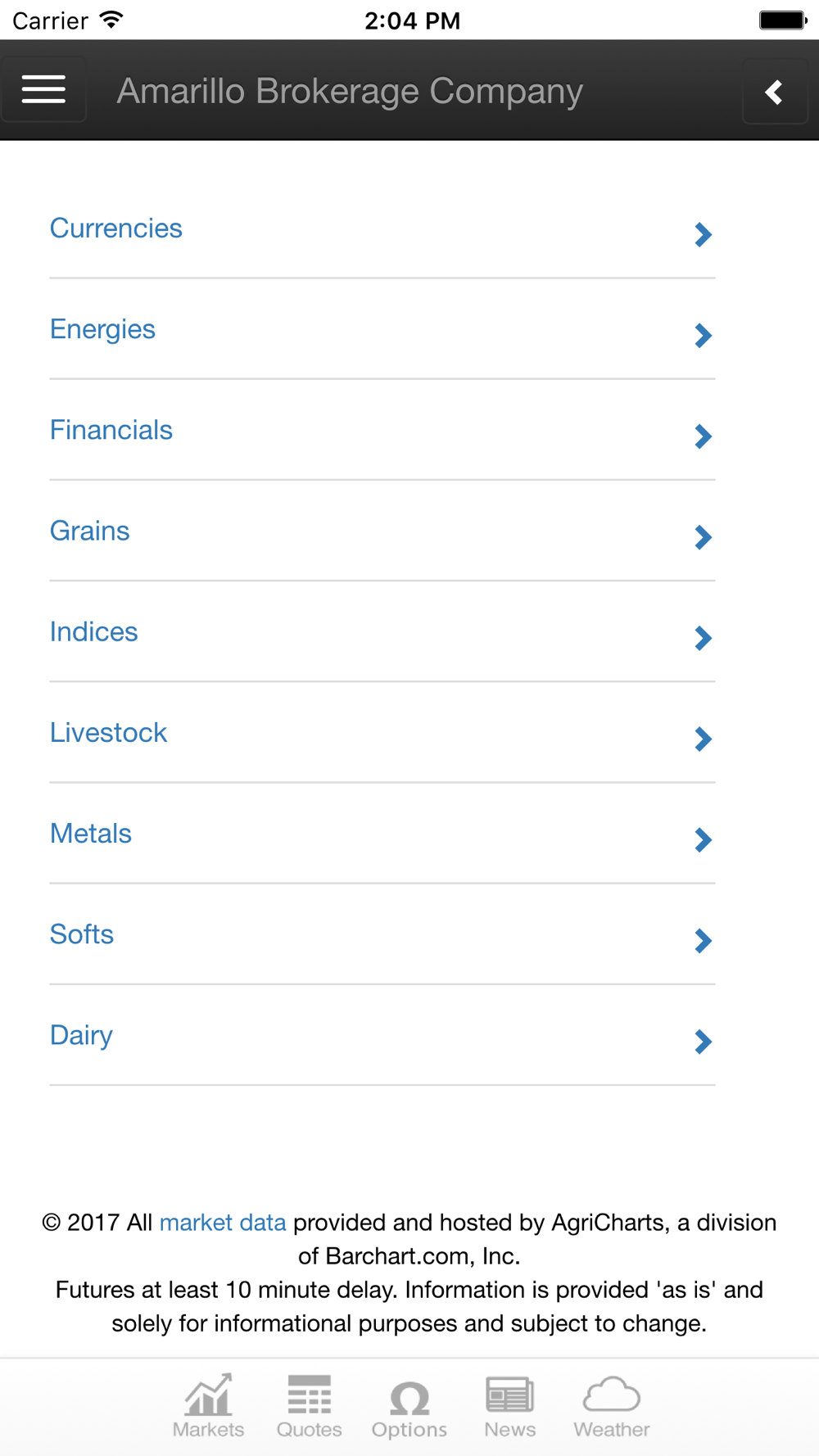
Task: Open the Energies category
Action: click(382, 329)
